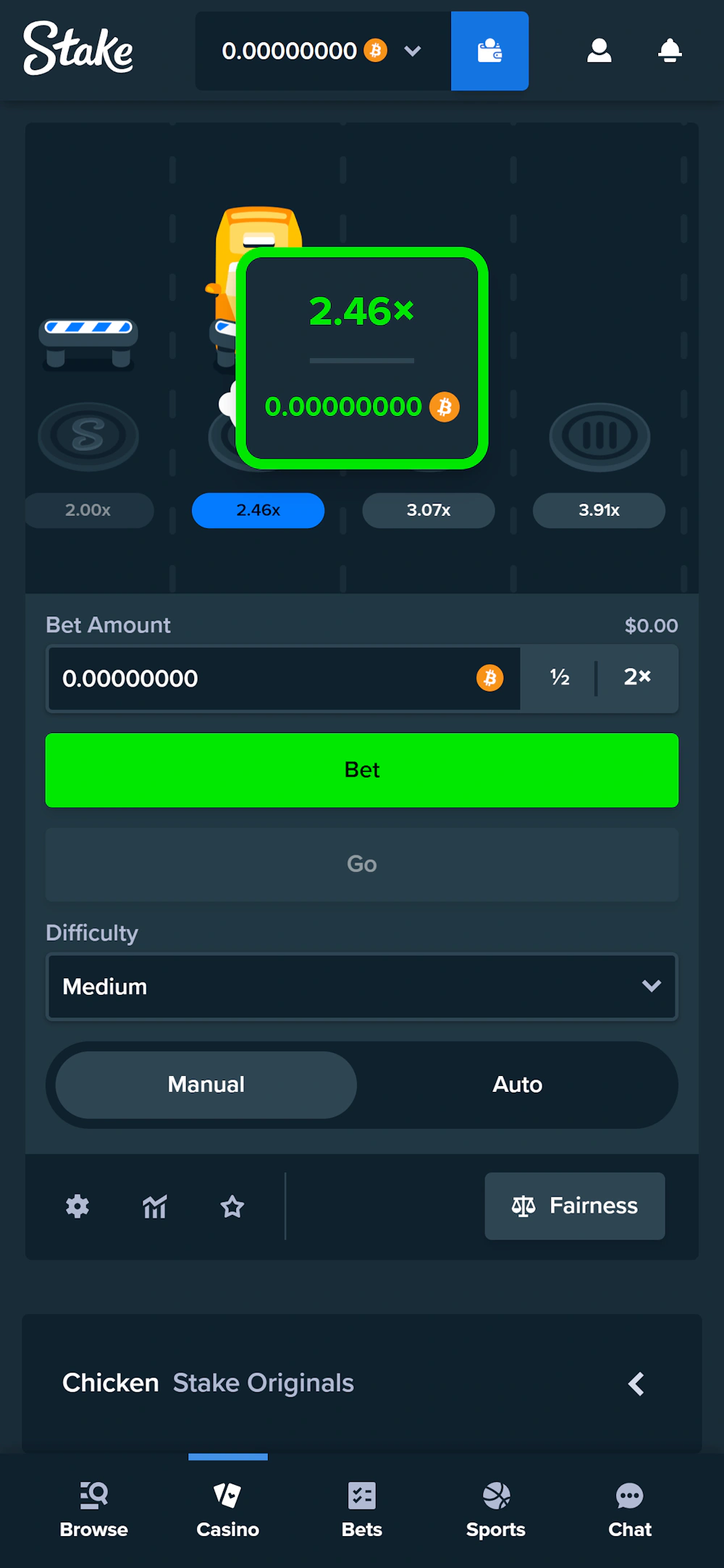The width and height of the screenshot is (724, 1568).
Task: Double the bet amount with 2×
Action: [637, 678]
